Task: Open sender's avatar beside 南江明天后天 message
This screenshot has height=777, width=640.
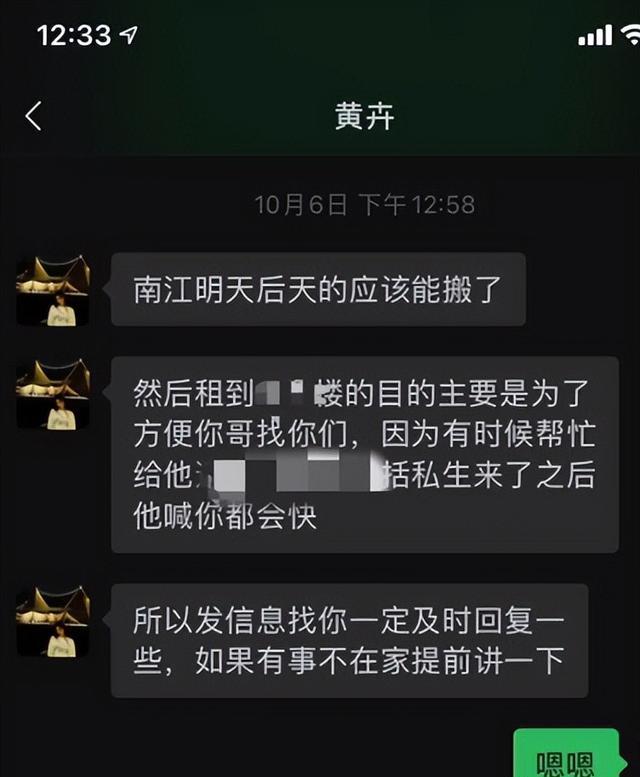Action: pyautogui.click(x=53, y=290)
